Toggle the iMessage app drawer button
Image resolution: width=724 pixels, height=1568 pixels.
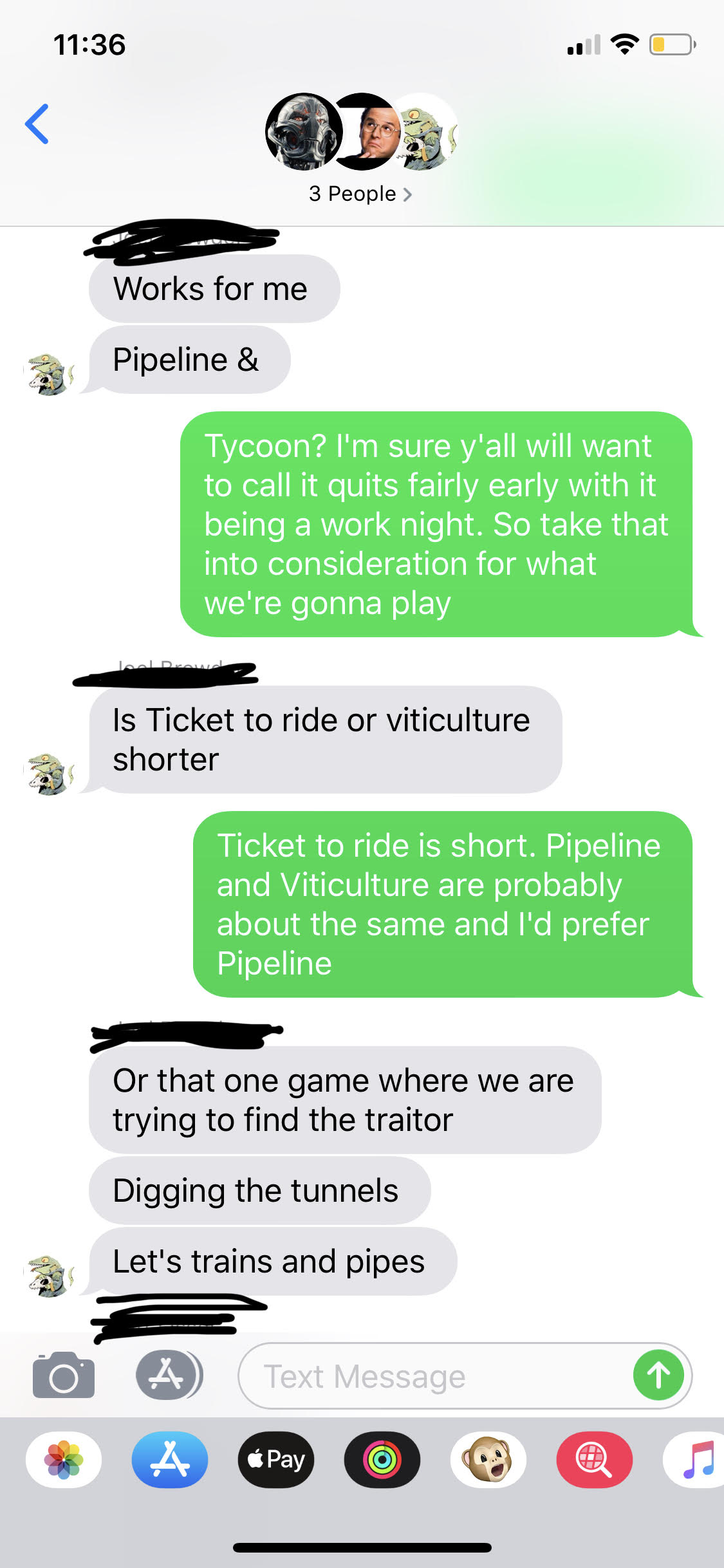169,1375
